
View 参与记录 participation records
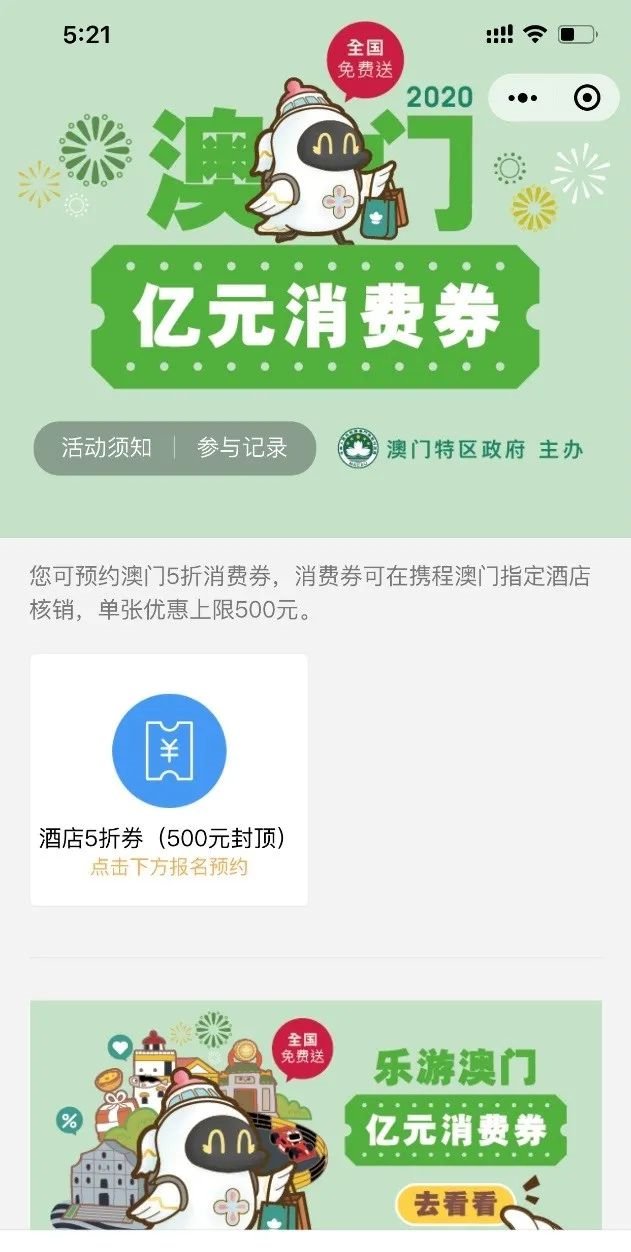(x=242, y=448)
